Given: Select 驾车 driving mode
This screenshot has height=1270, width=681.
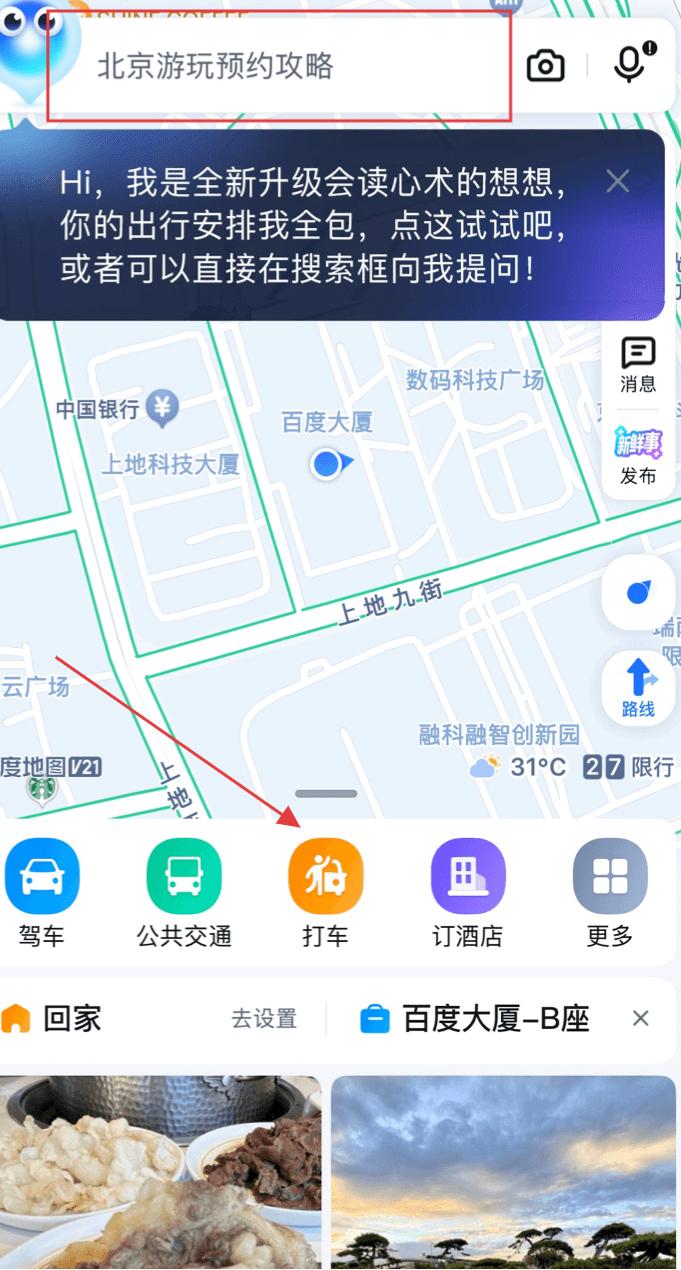Looking at the screenshot, I should [41, 892].
